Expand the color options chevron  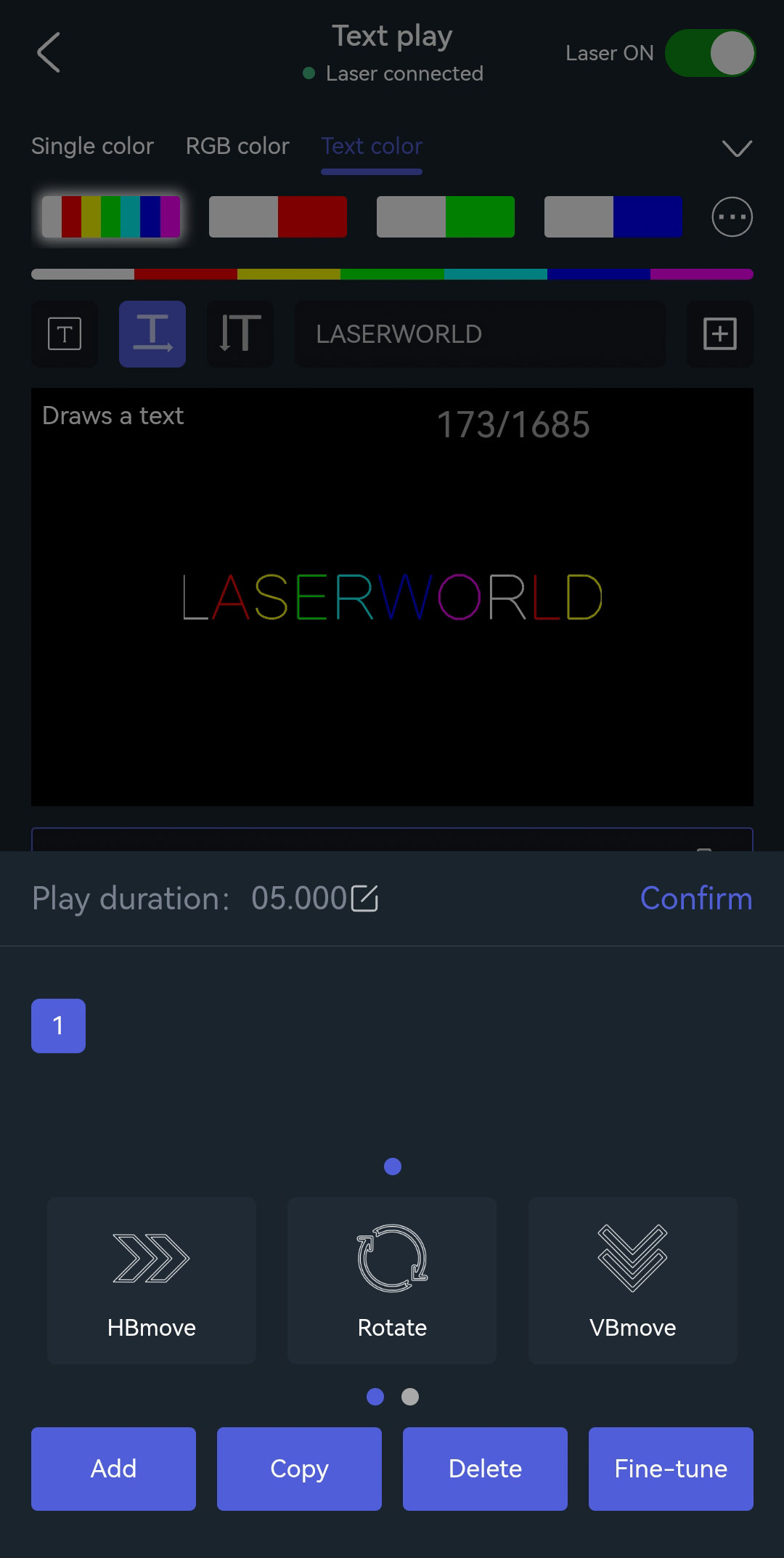coord(737,149)
